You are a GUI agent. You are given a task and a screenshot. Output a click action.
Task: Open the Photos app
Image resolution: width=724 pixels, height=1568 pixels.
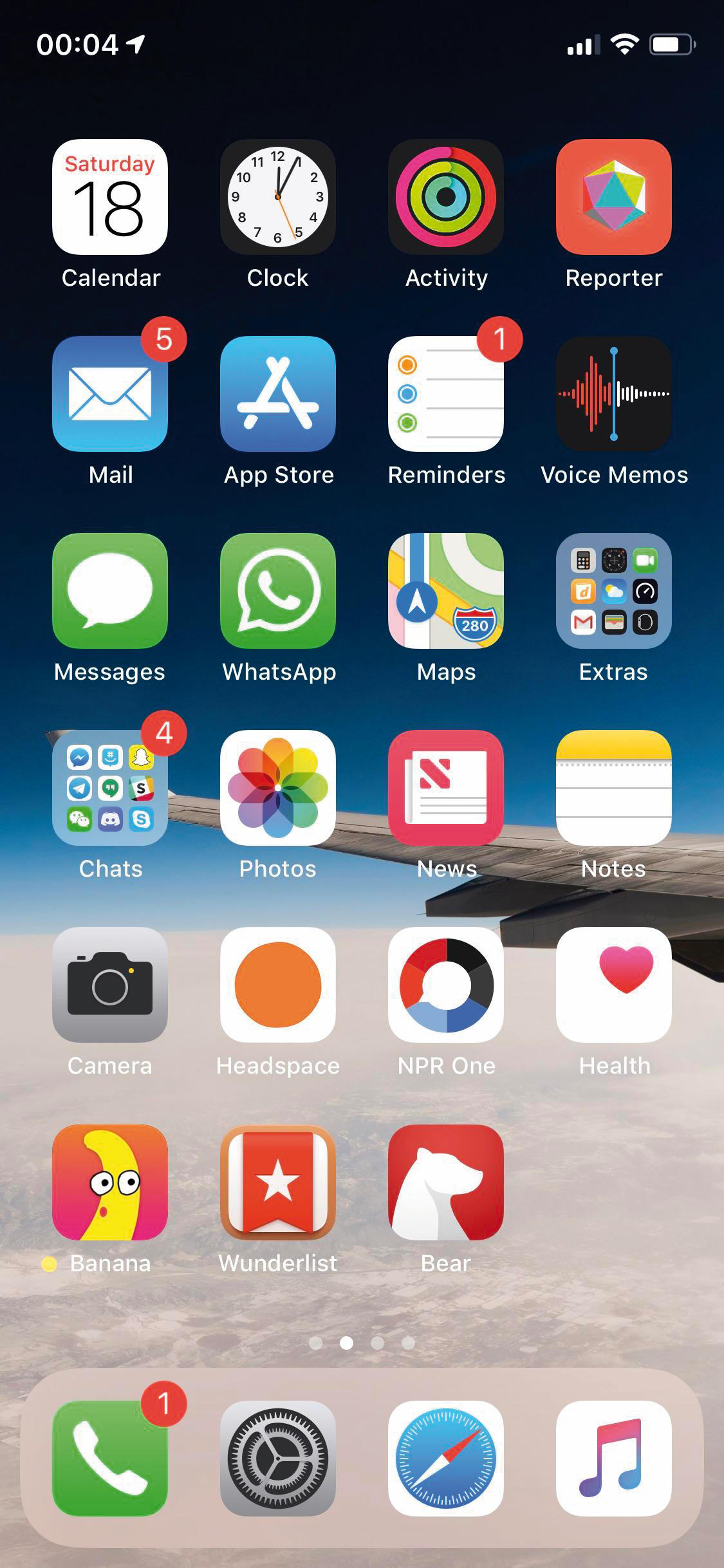tap(278, 788)
